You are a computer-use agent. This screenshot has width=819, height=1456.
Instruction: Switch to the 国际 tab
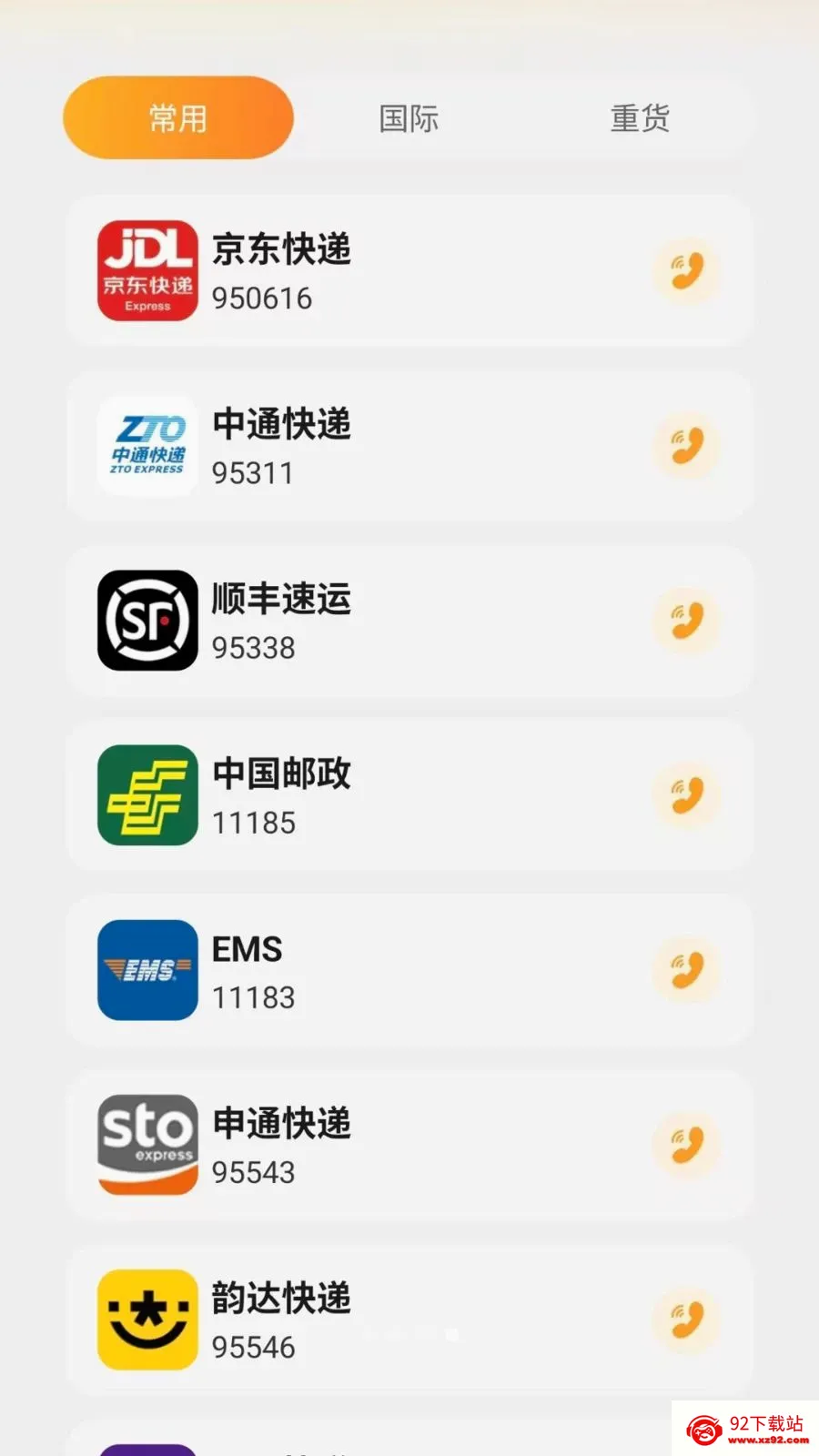pyautogui.click(x=409, y=118)
